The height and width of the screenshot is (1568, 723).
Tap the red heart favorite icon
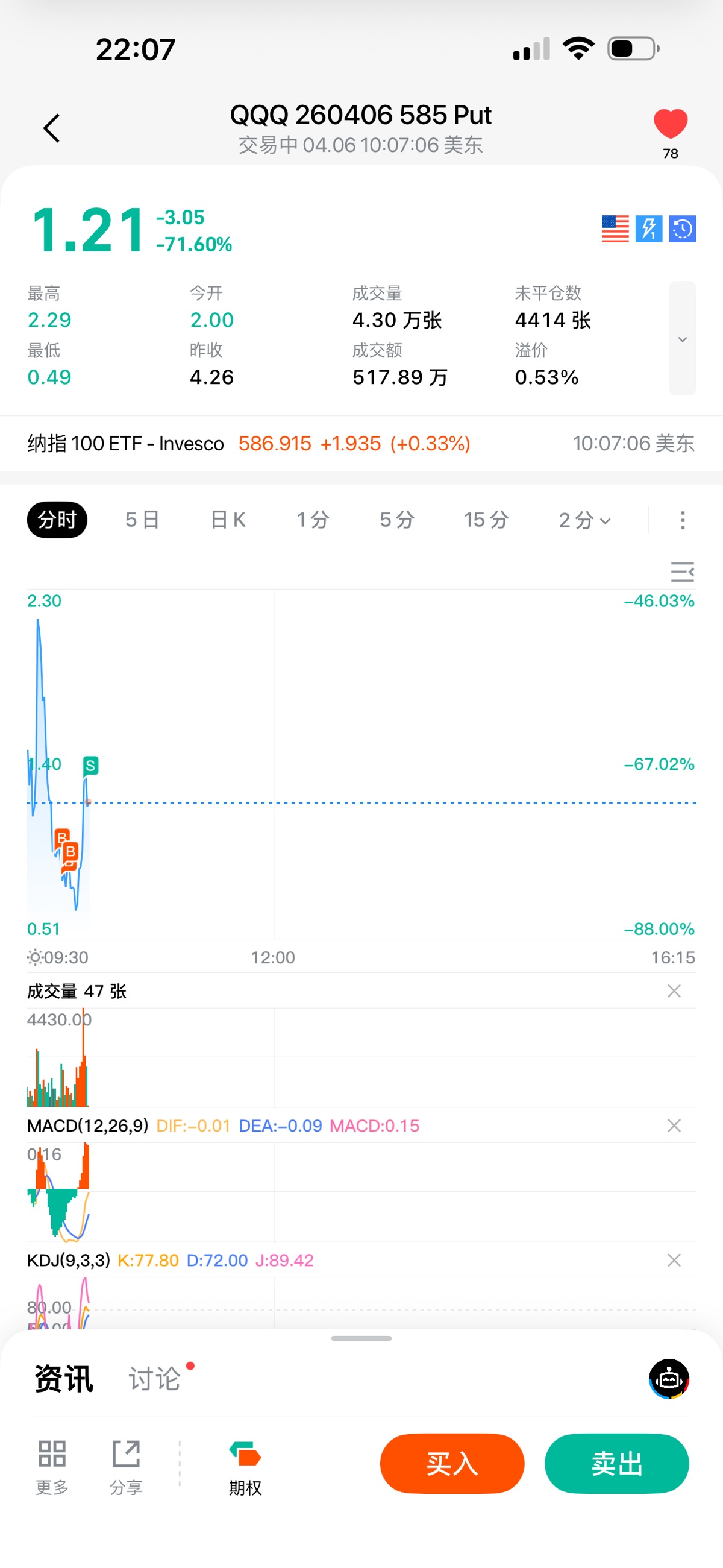coord(670,124)
